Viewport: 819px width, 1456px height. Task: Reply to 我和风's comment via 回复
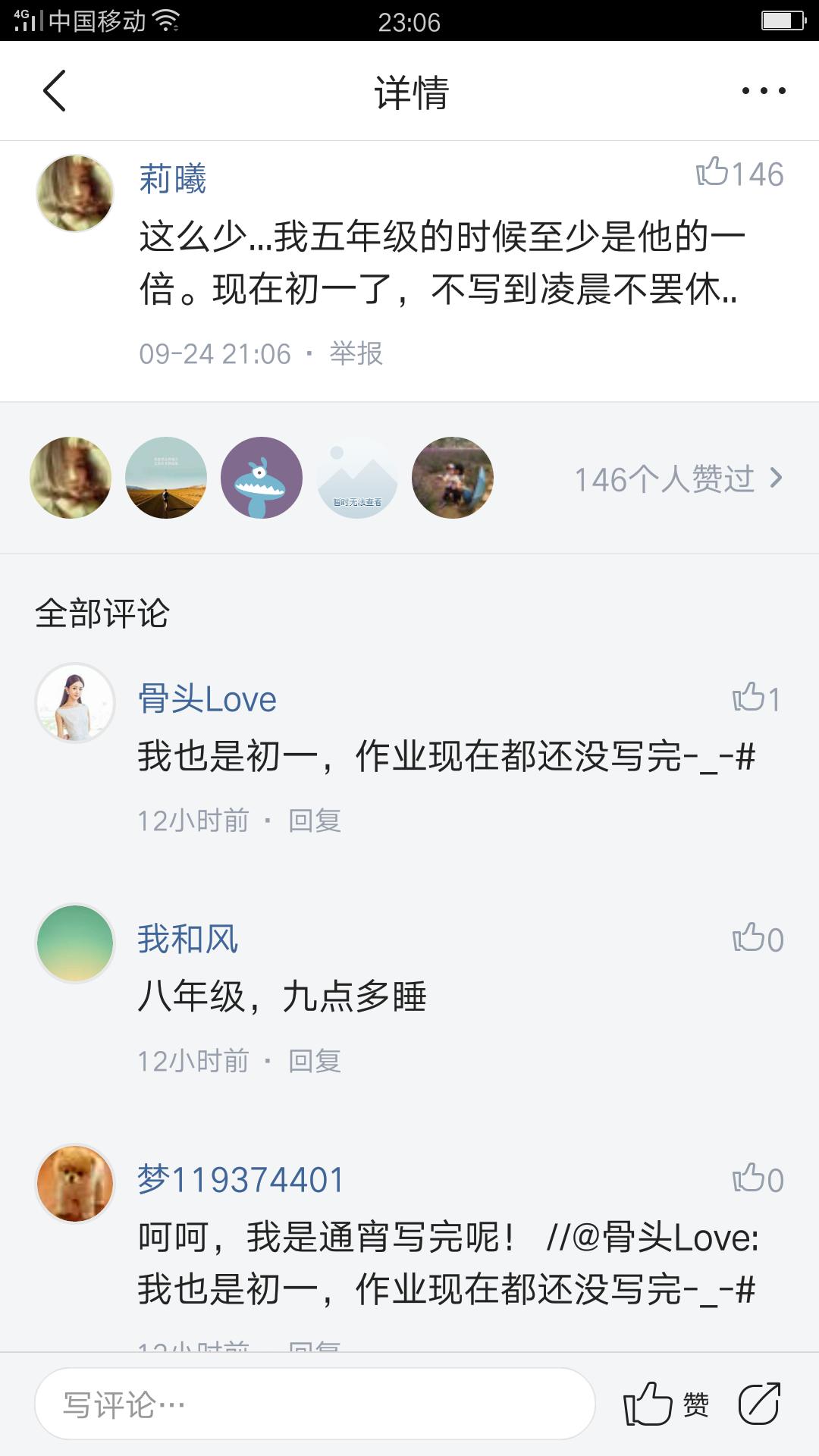(315, 1060)
